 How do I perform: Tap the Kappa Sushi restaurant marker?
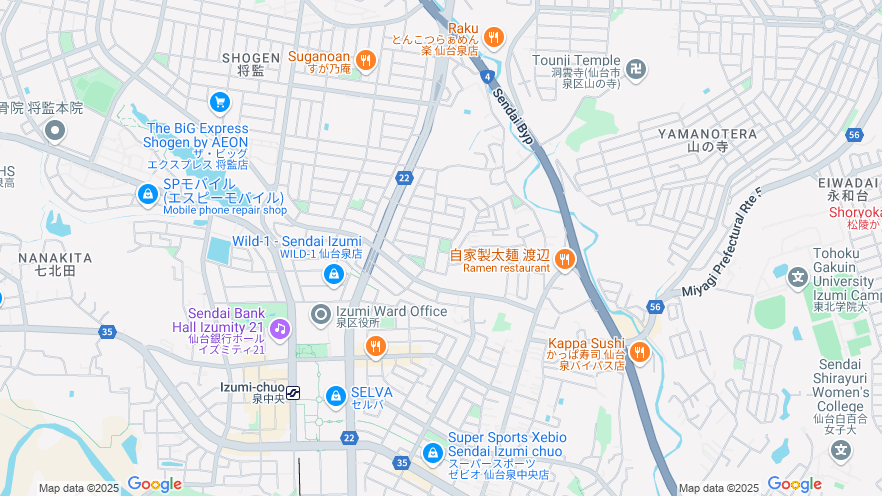[x=639, y=352]
